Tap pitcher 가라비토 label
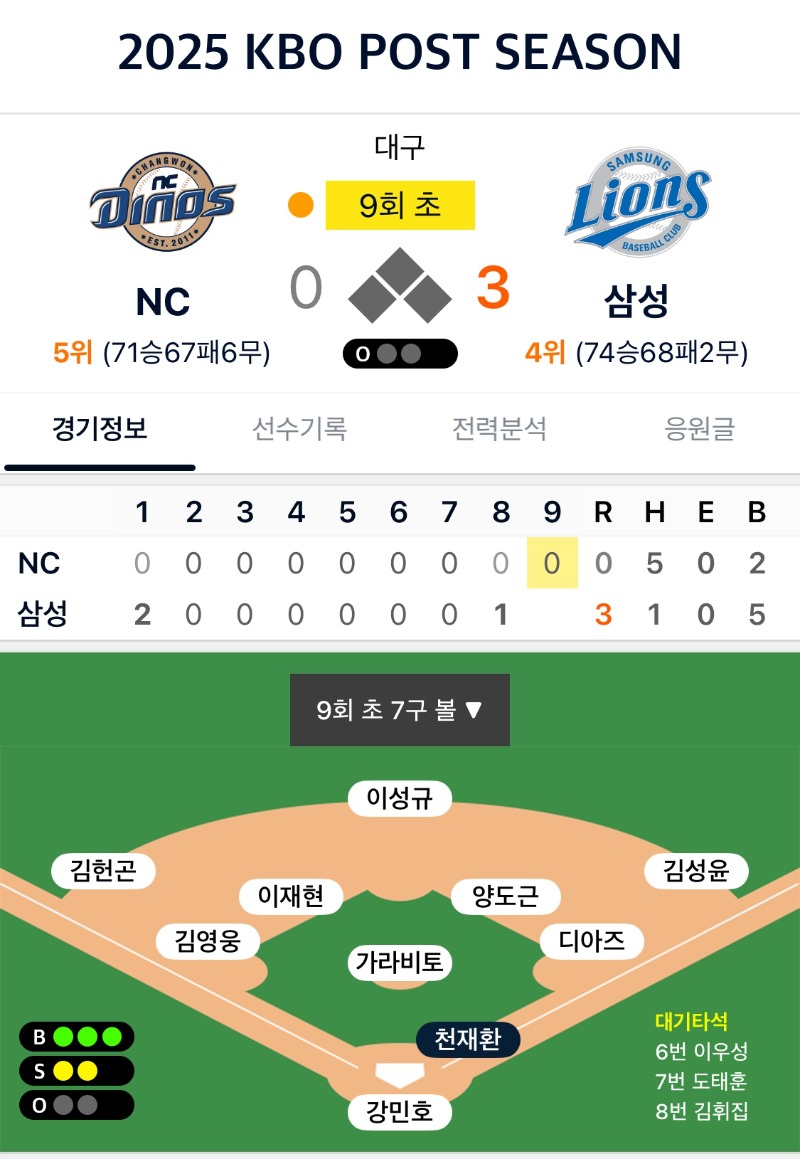Image resolution: width=800 pixels, height=1159 pixels. click(x=400, y=963)
